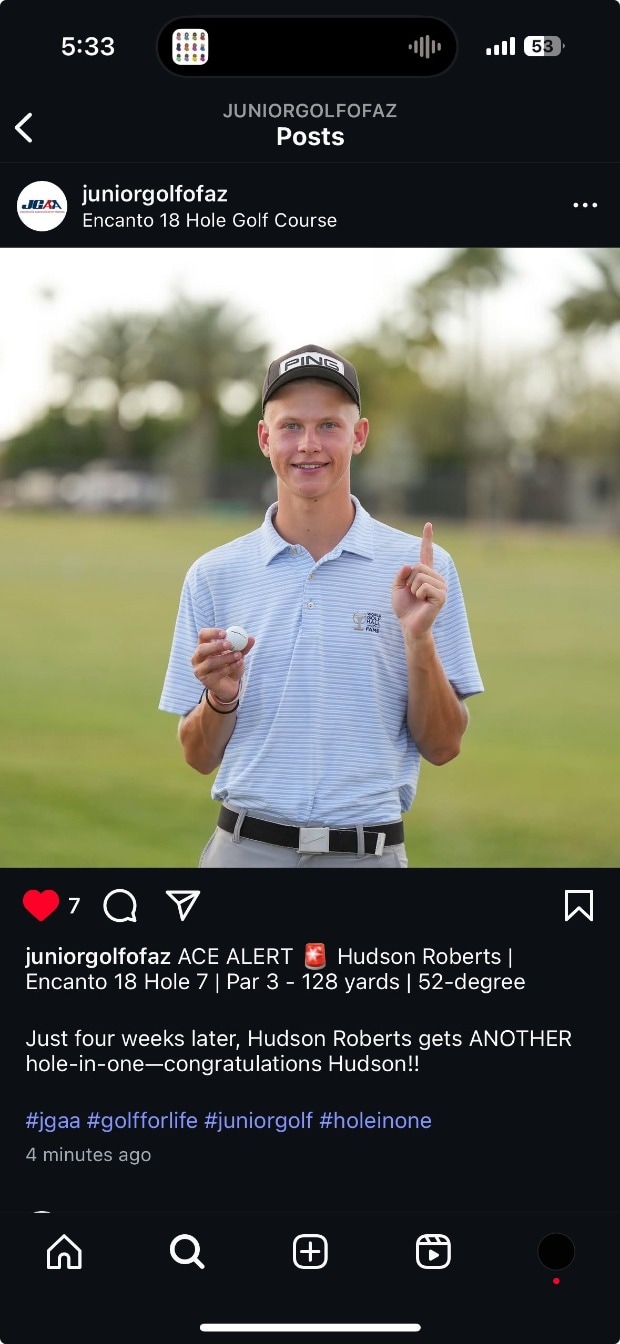Share this post via the paper plane

tap(183, 906)
